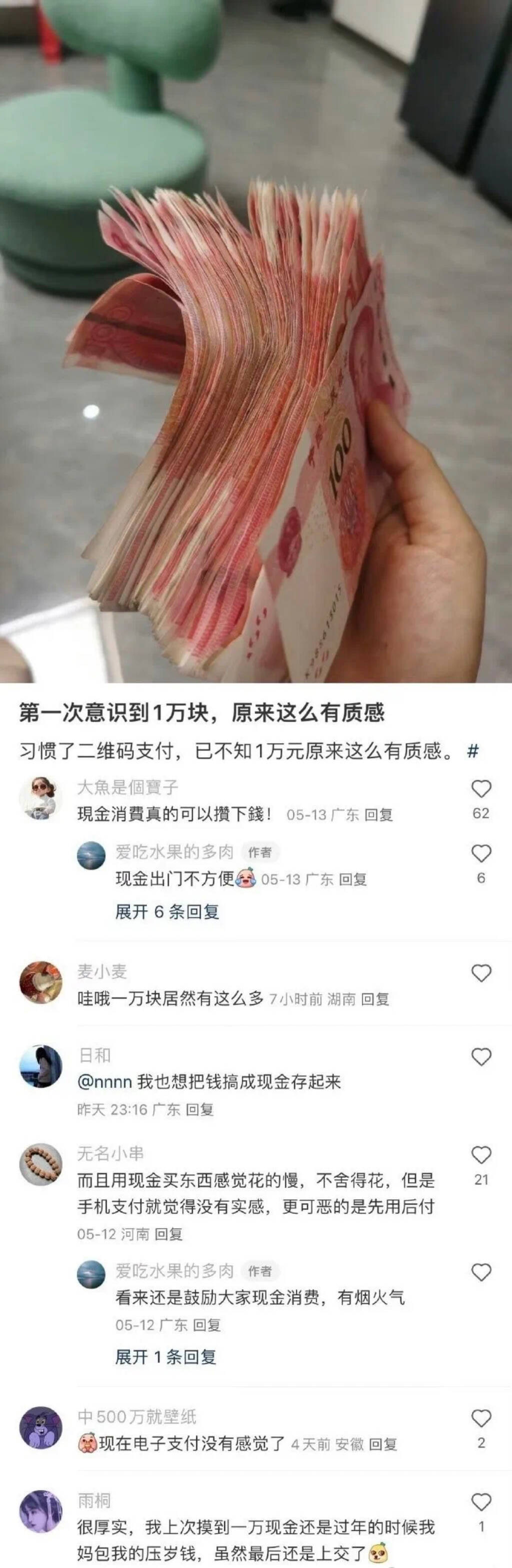Screen dimensions: 512x1568
Task: Open the @nnnn mention link
Action: (104, 1082)
